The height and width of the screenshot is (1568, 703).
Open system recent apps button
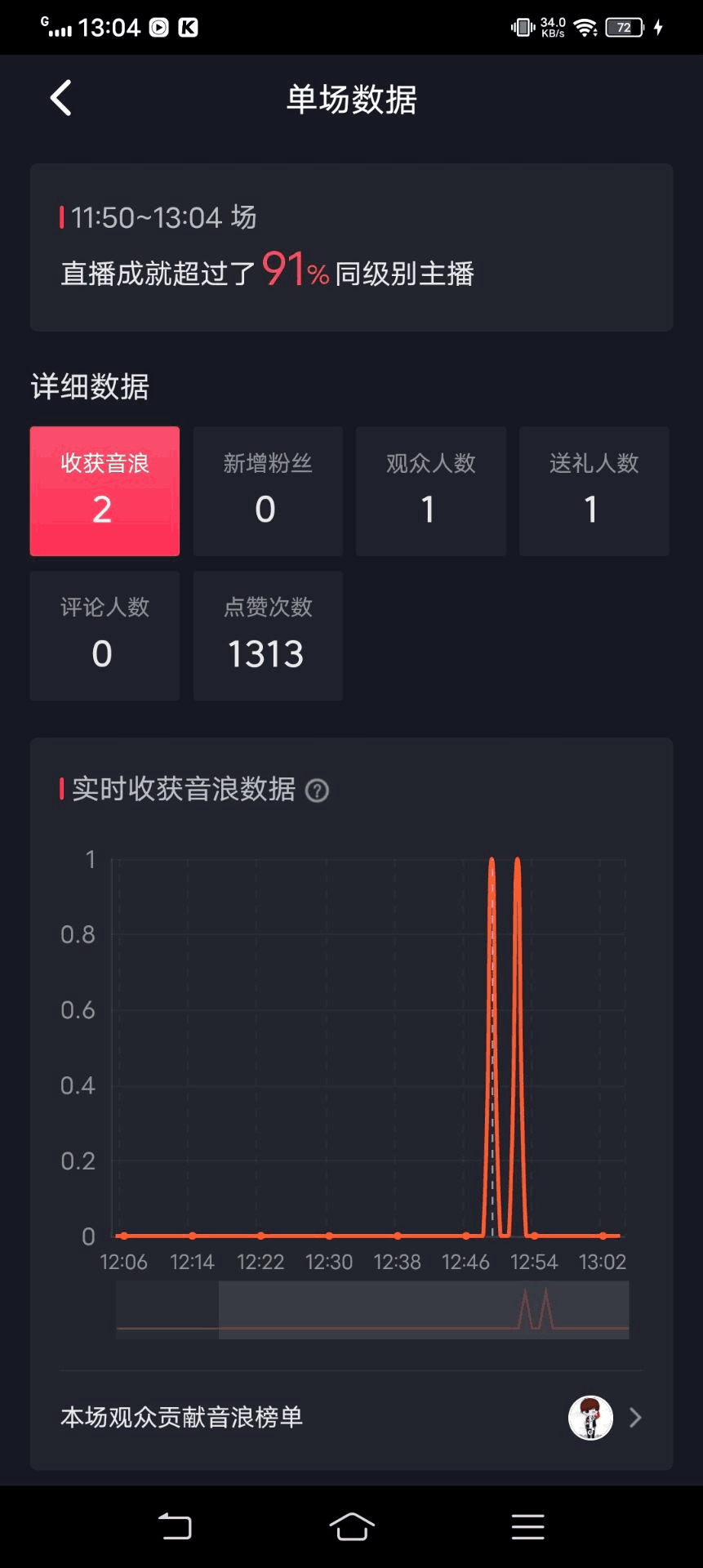[x=527, y=1526]
